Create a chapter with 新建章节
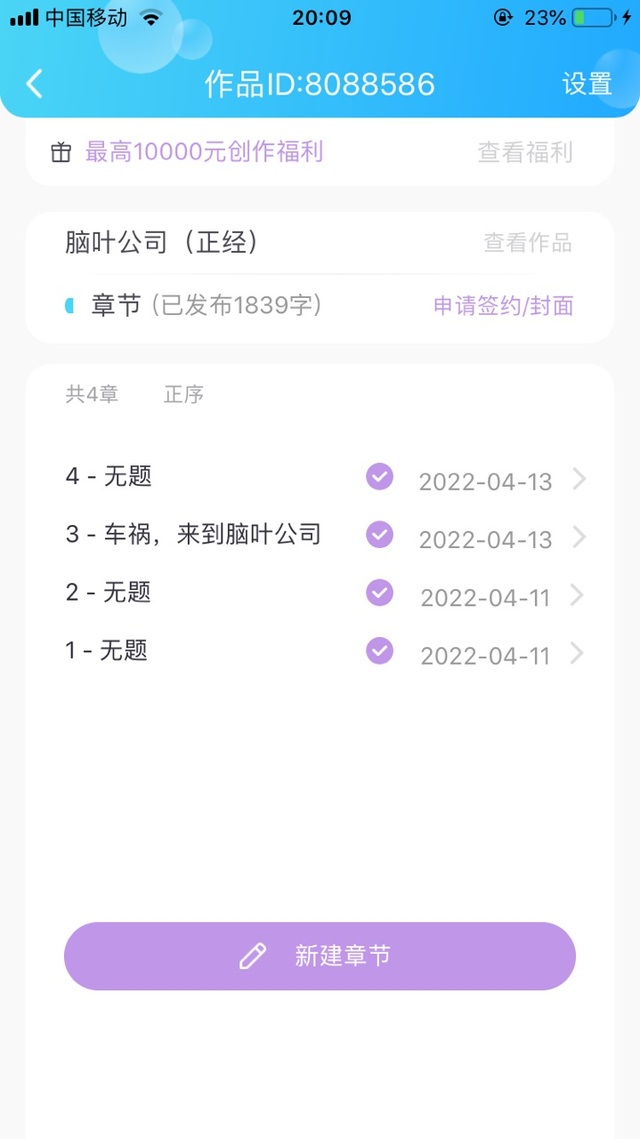 tap(320, 956)
